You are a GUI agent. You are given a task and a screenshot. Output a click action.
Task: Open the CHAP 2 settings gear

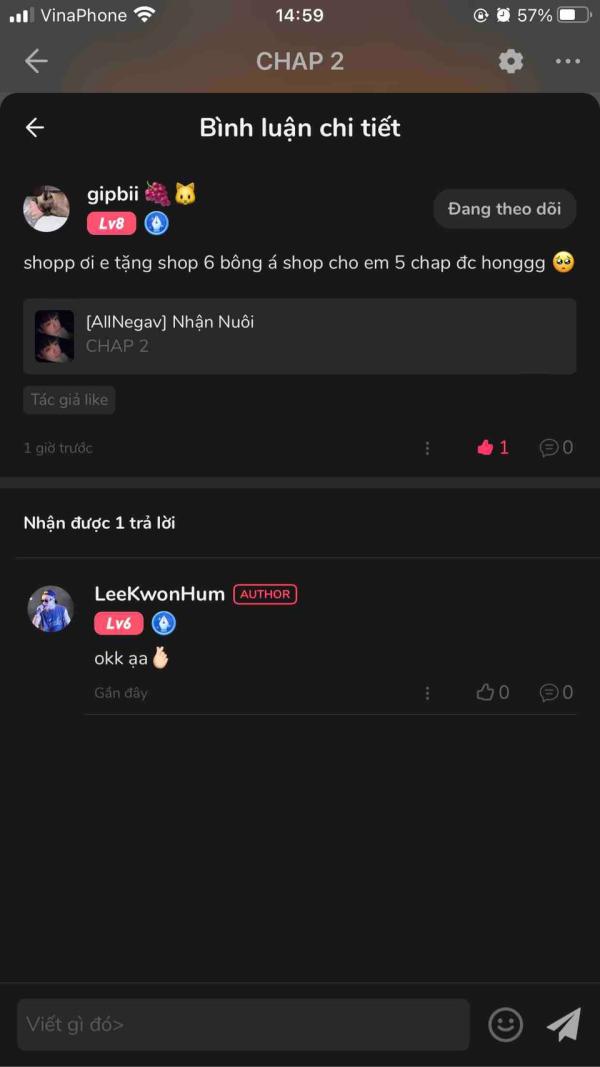pos(511,61)
